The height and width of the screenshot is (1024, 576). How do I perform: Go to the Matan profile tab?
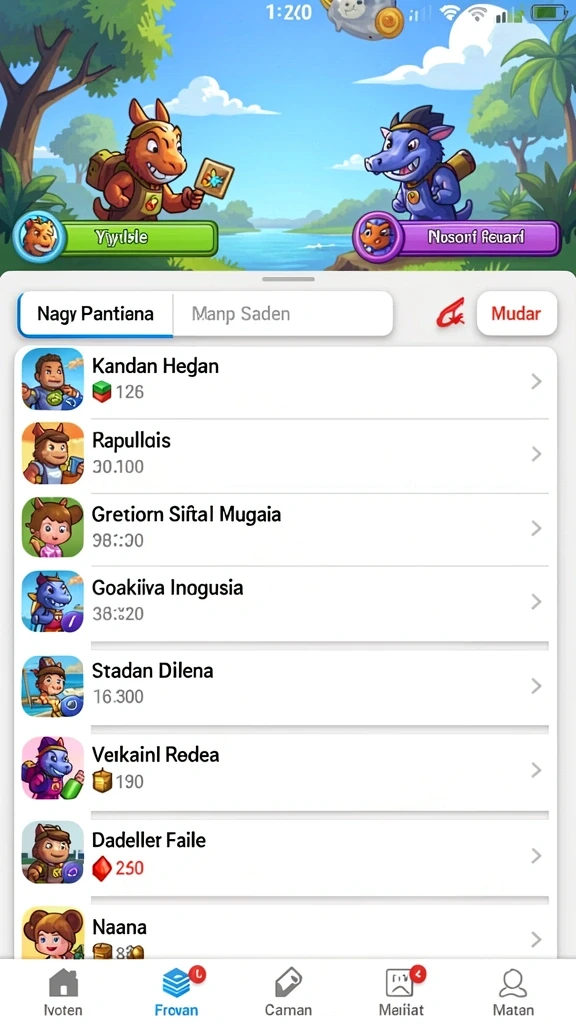point(513,993)
